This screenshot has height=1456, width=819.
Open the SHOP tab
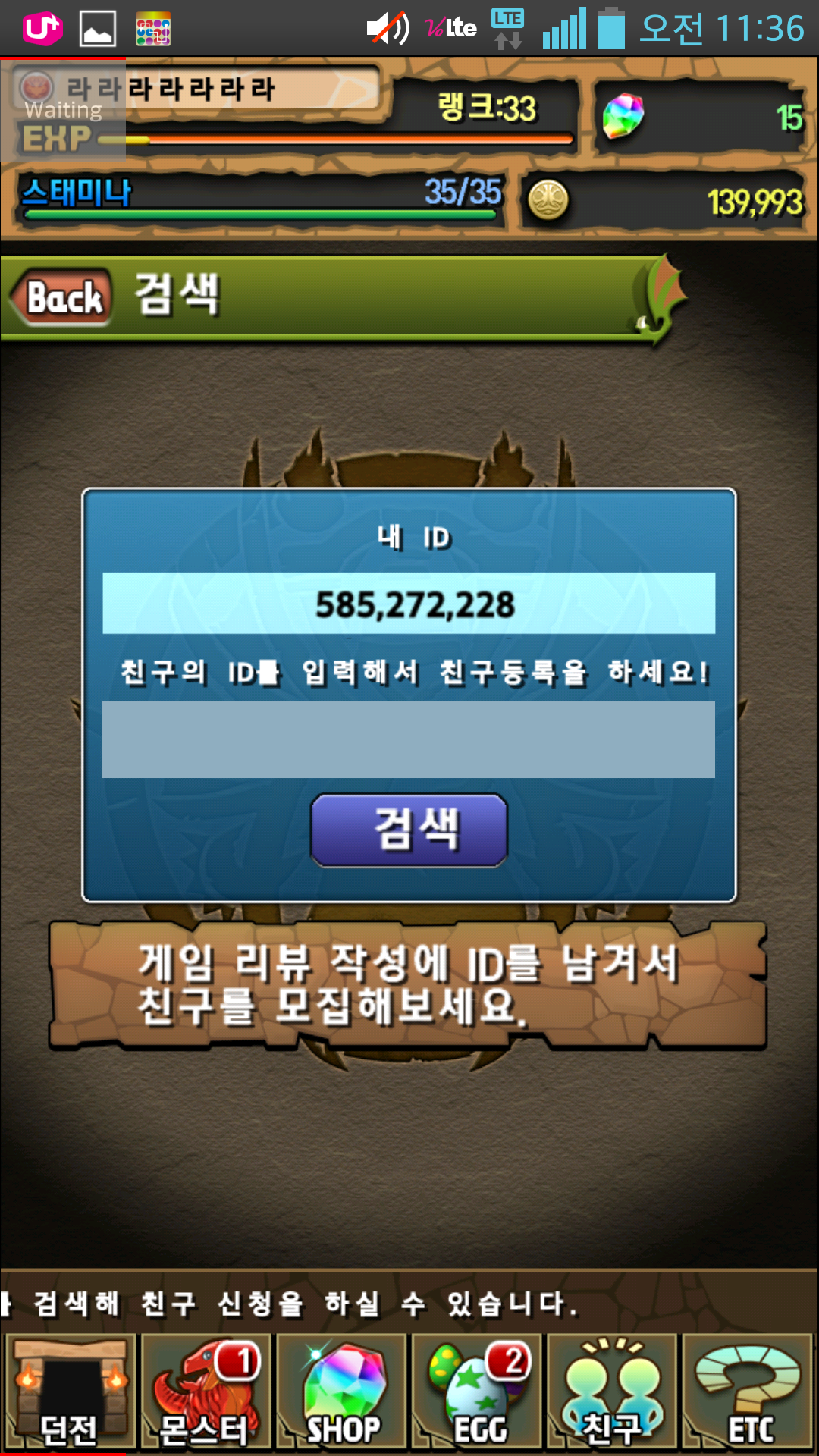pos(342,1393)
